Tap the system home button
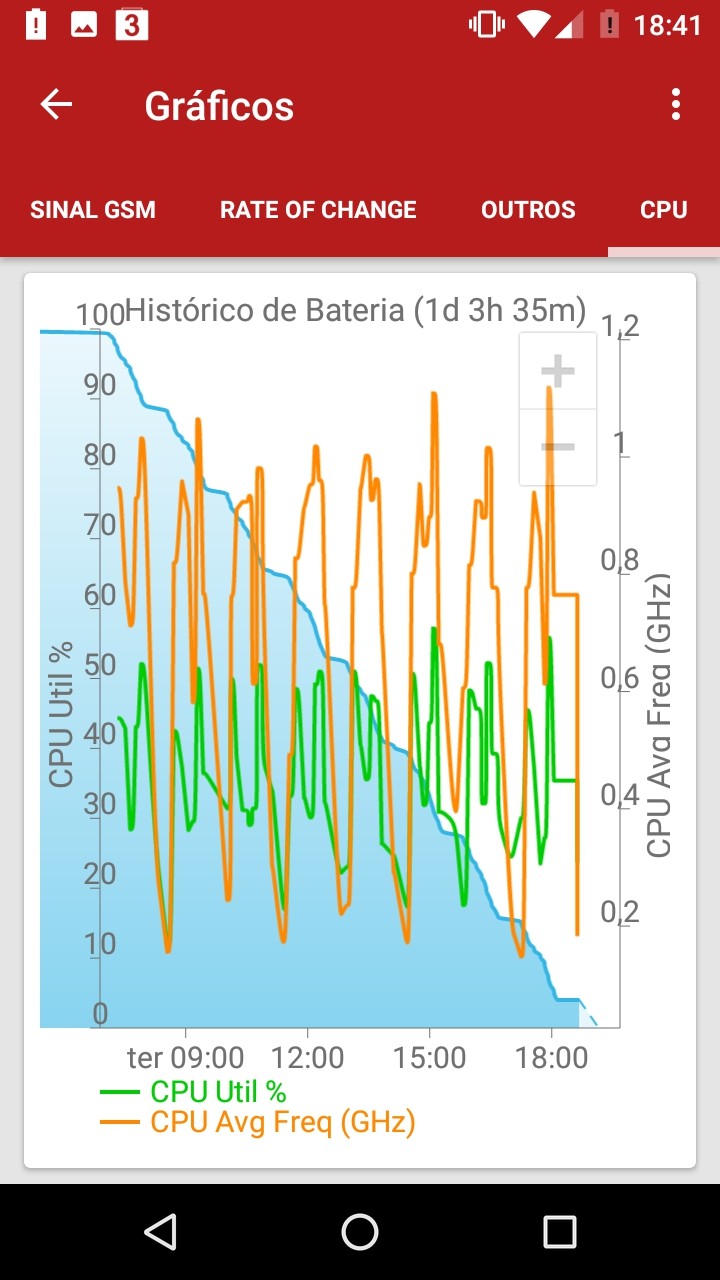This screenshot has width=720, height=1280. click(x=360, y=1232)
